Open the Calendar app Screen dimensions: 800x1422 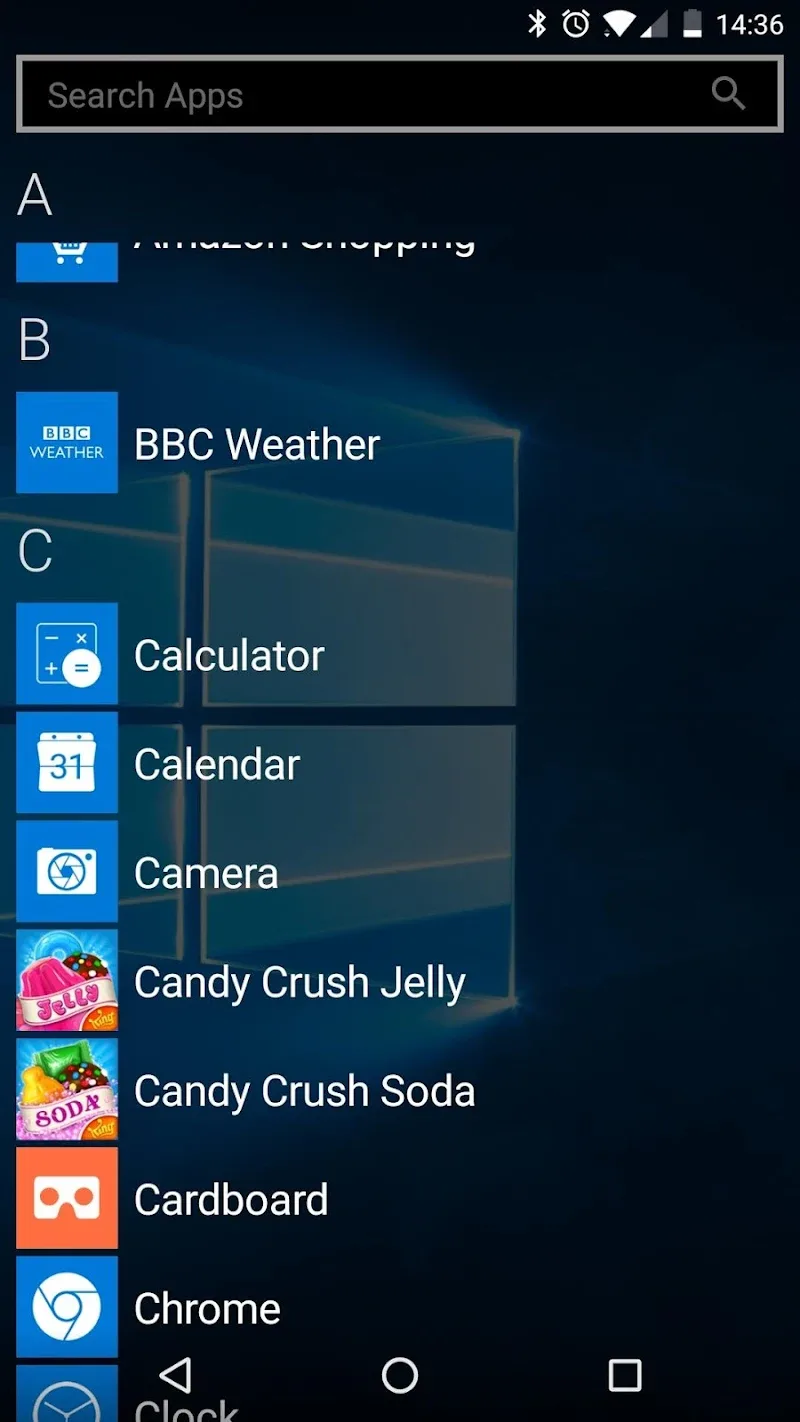216,765
